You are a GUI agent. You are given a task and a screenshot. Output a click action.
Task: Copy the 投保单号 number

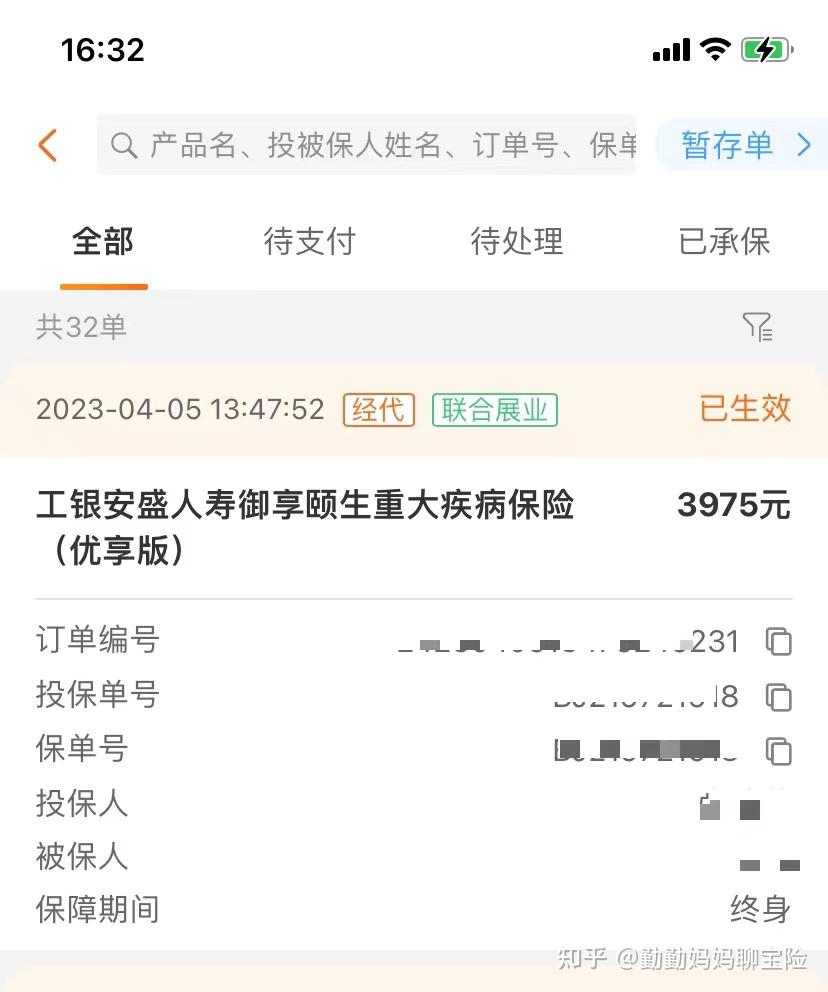tap(779, 697)
